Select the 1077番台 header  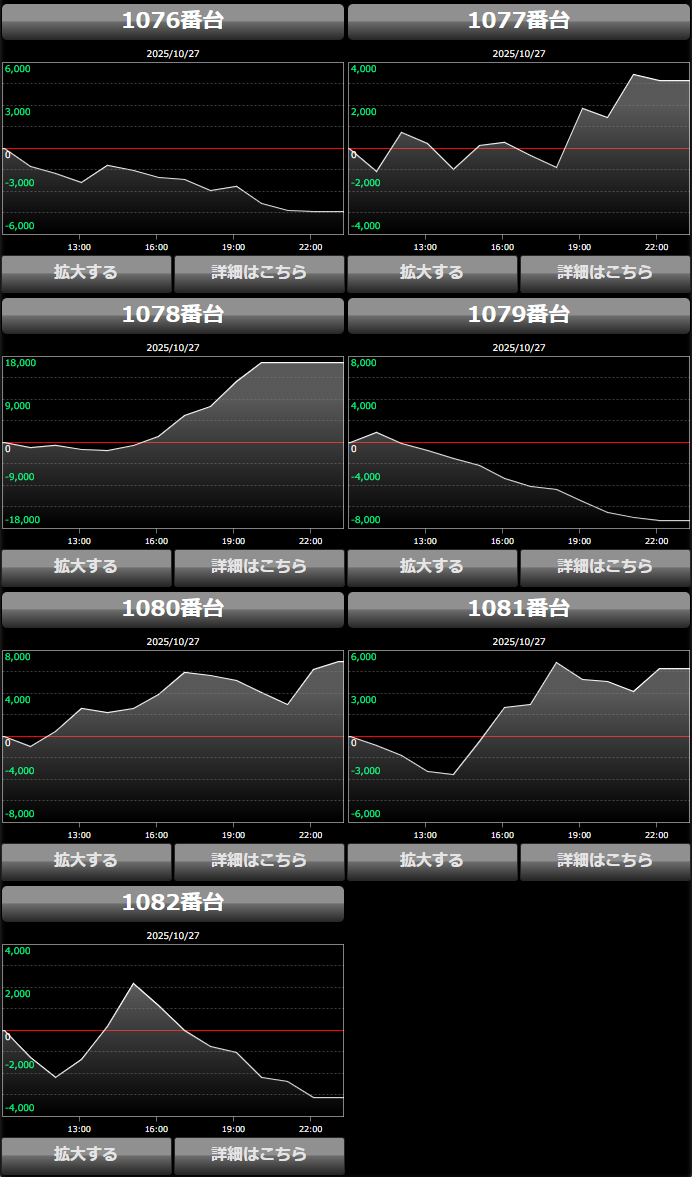point(519,21)
